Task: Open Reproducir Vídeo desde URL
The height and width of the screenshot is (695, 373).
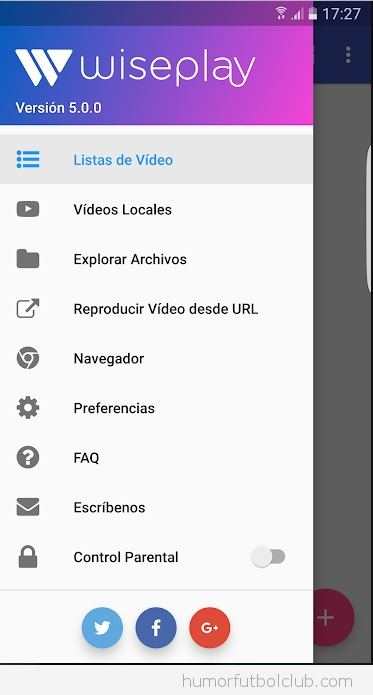Action: click(x=156, y=308)
